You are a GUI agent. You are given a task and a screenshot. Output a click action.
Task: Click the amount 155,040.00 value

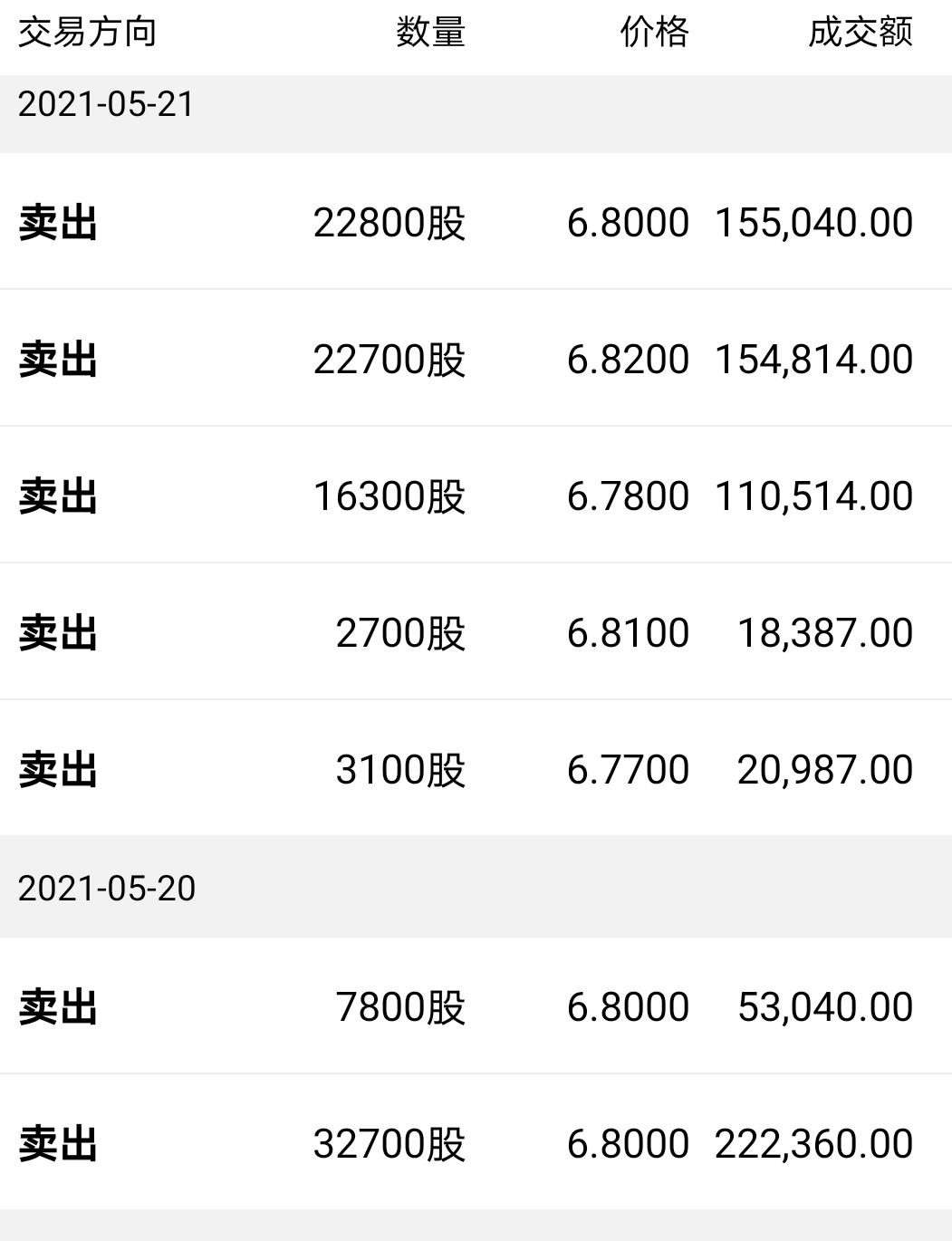coord(813,222)
